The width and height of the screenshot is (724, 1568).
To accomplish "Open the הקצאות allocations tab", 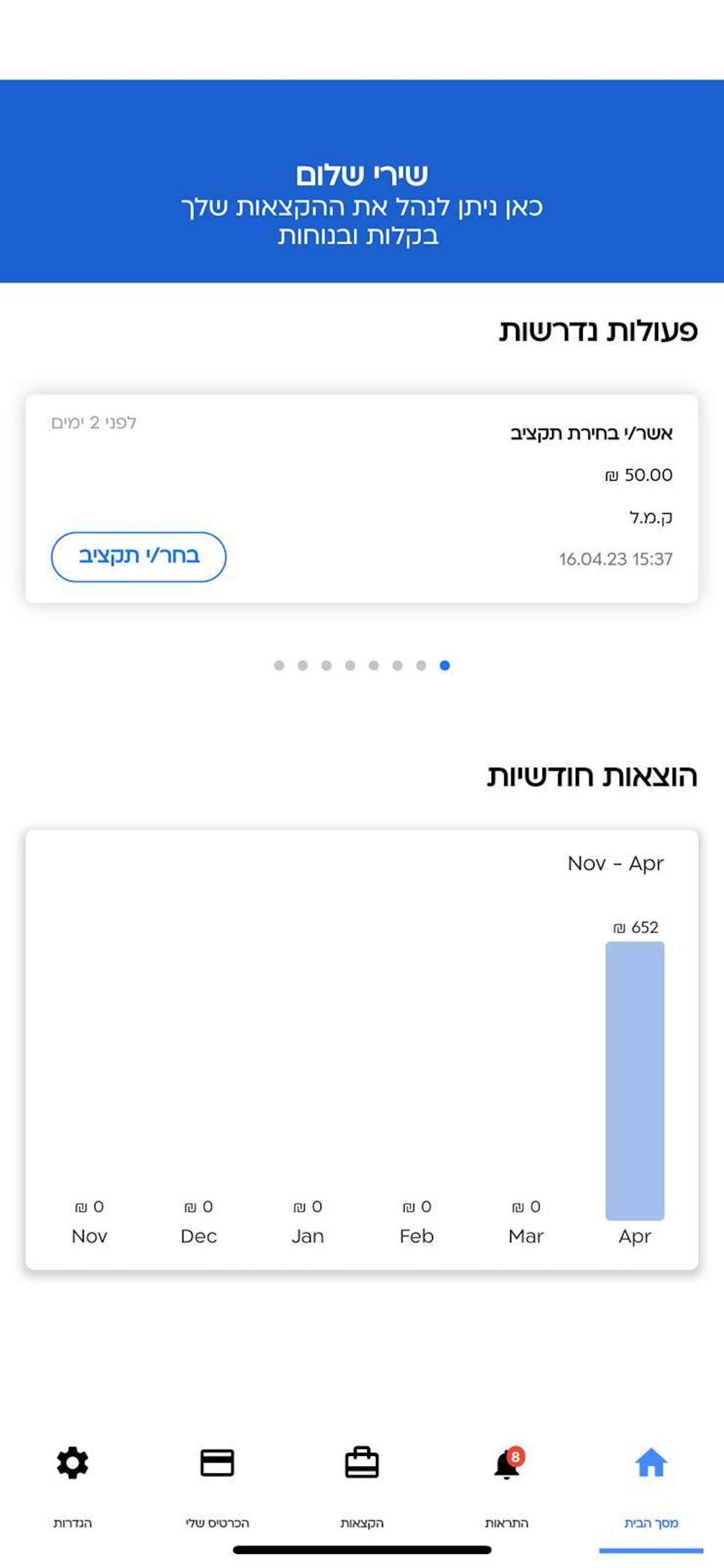I will tap(362, 1484).
